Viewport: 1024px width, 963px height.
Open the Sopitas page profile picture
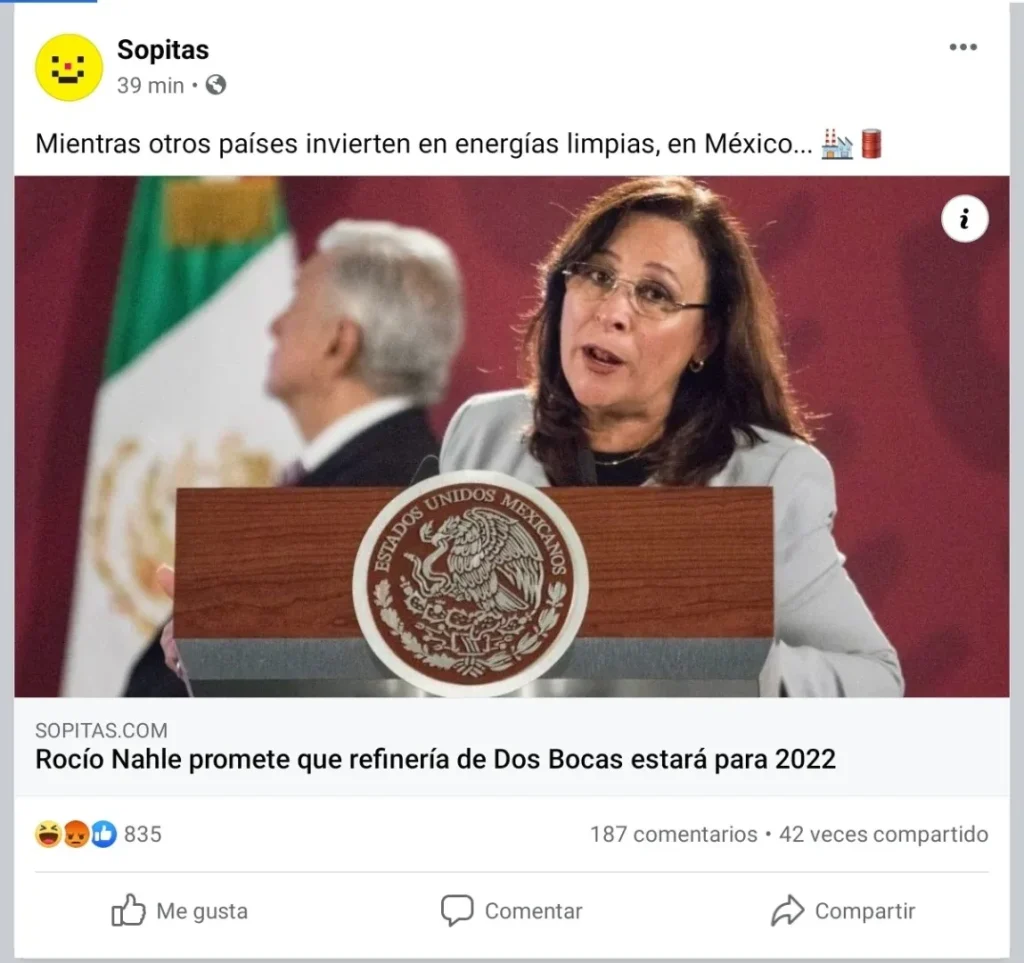pos(69,67)
